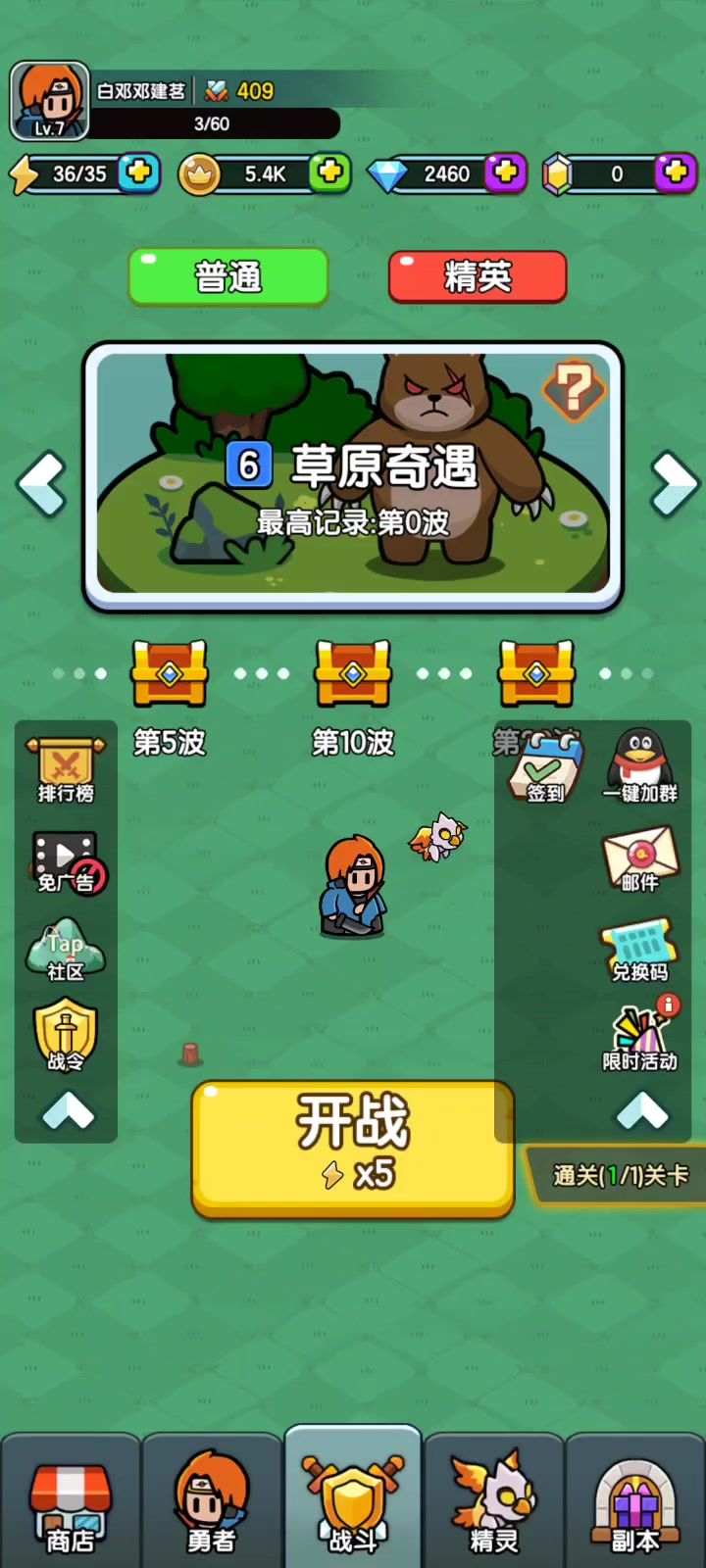Open the 签到 daily check-in
706x1568 pixels.
(547, 768)
